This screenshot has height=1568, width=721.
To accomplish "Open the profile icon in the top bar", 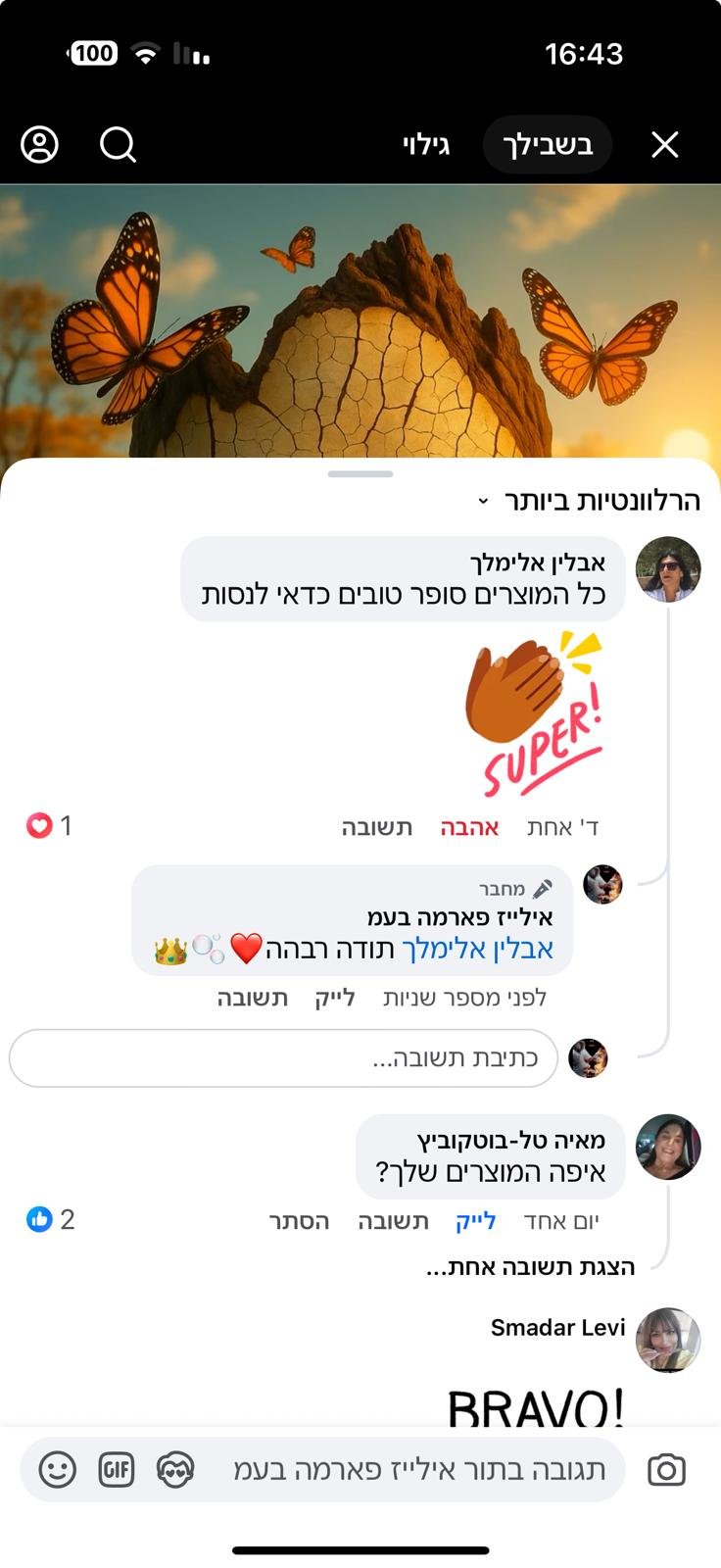I will (40, 145).
